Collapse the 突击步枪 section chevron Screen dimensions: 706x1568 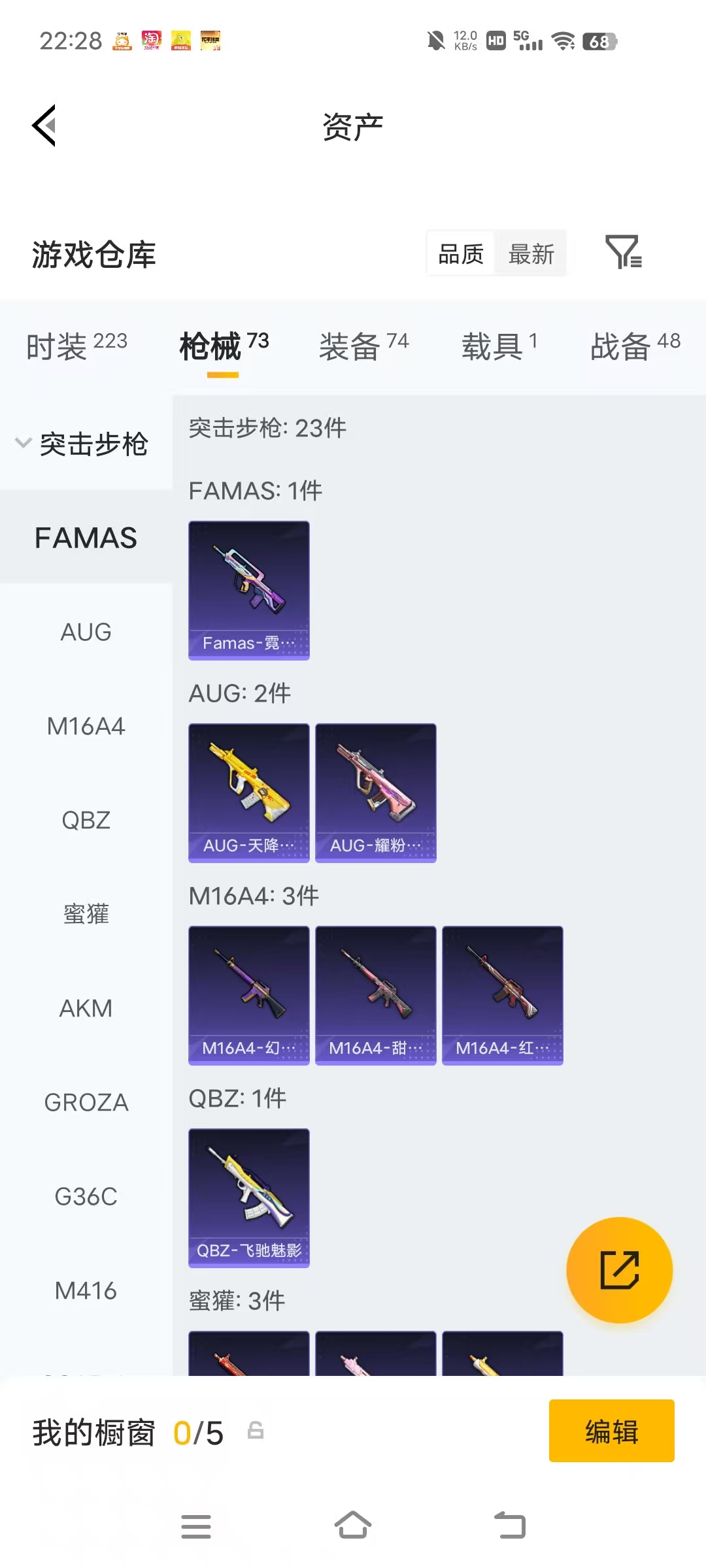click(x=24, y=443)
